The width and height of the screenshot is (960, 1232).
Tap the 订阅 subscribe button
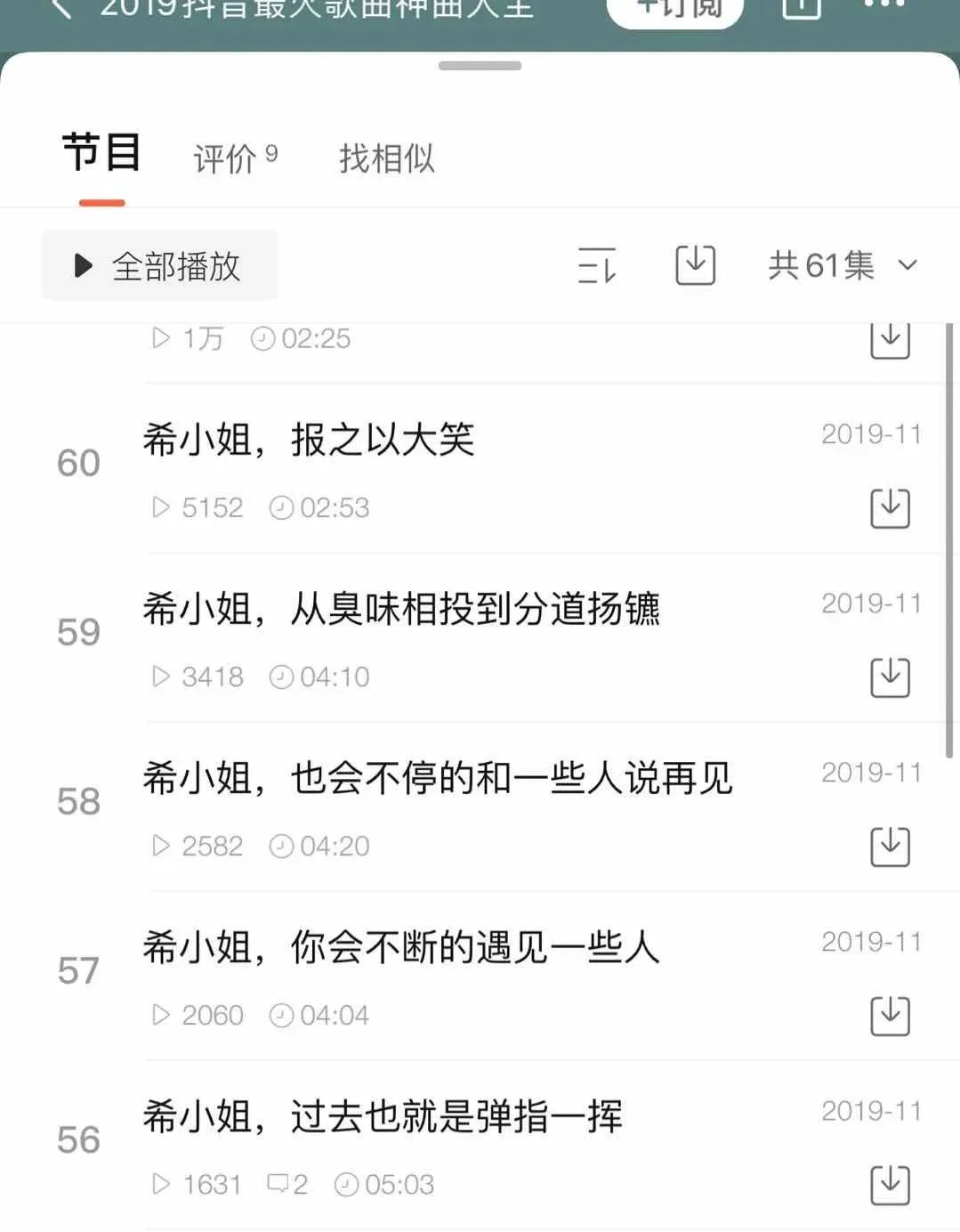pos(675,9)
